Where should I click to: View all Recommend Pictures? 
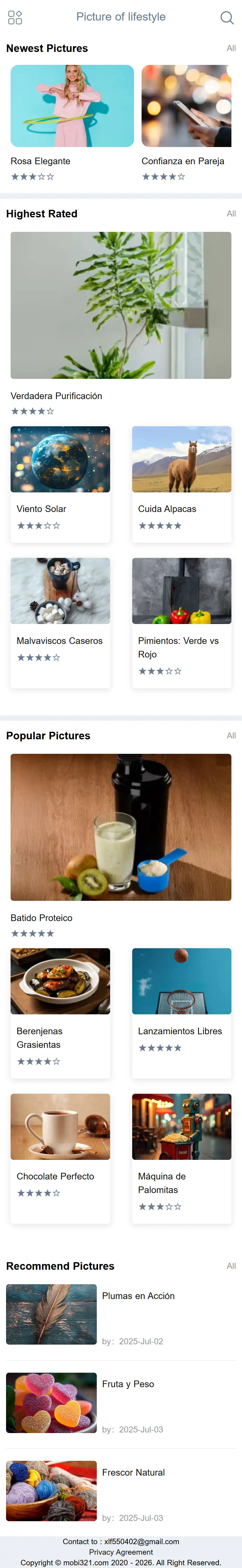pyautogui.click(x=231, y=1266)
